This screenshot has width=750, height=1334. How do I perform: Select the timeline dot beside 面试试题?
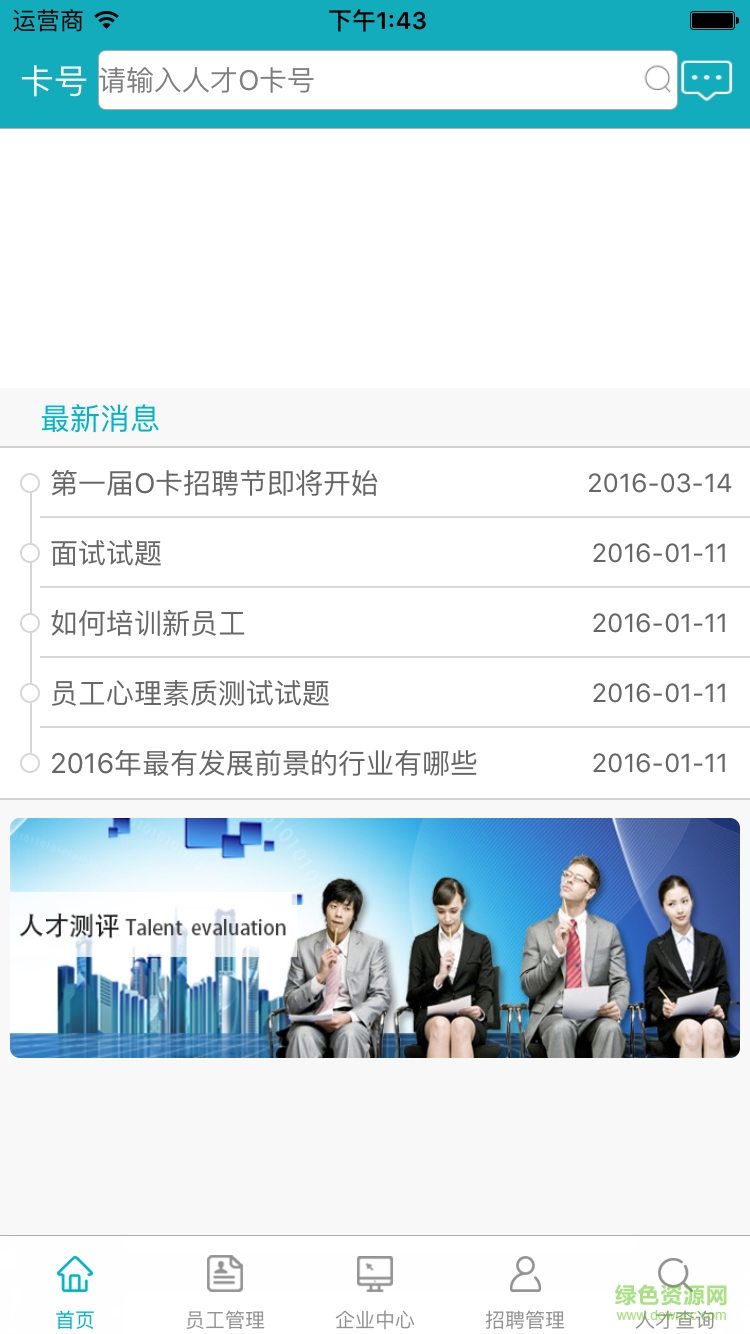[30, 552]
